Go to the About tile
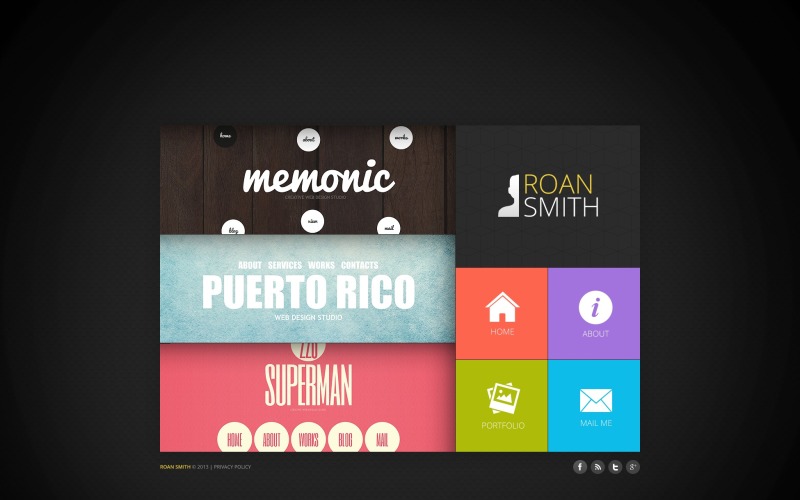This screenshot has width=800, height=500. (x=595, y=313)
